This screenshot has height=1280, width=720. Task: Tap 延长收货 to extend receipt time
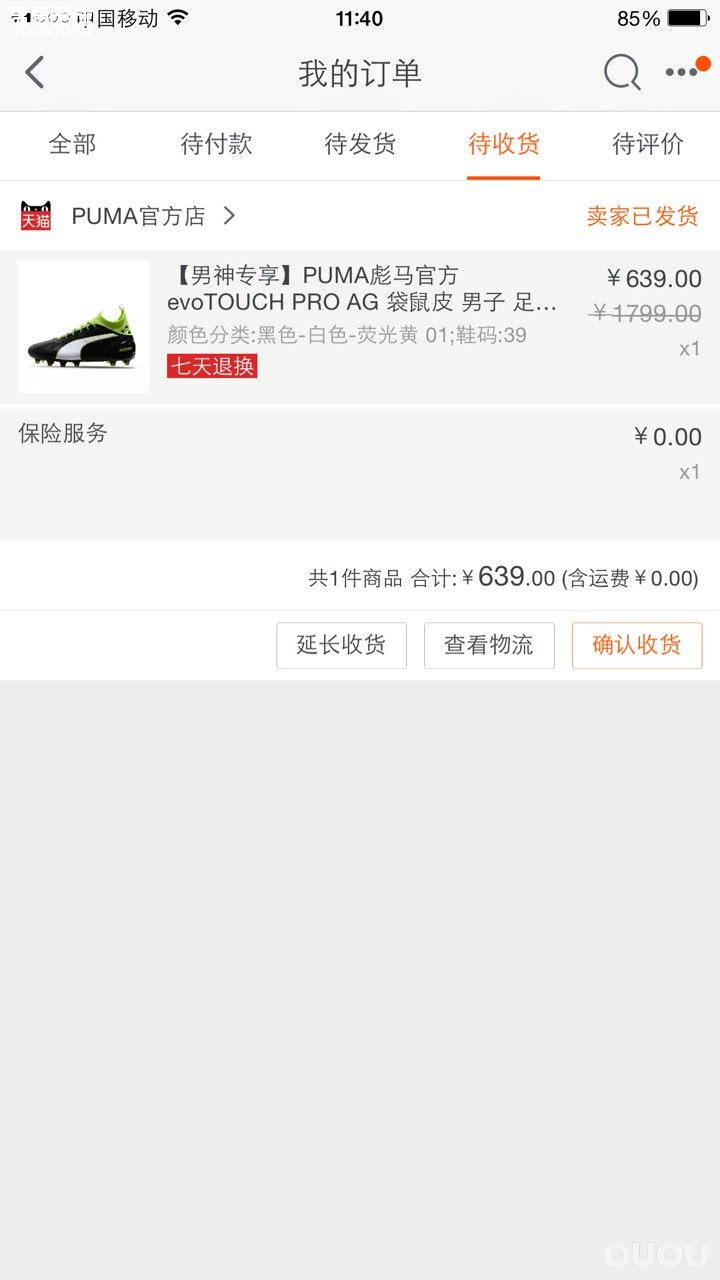(341, 645)
